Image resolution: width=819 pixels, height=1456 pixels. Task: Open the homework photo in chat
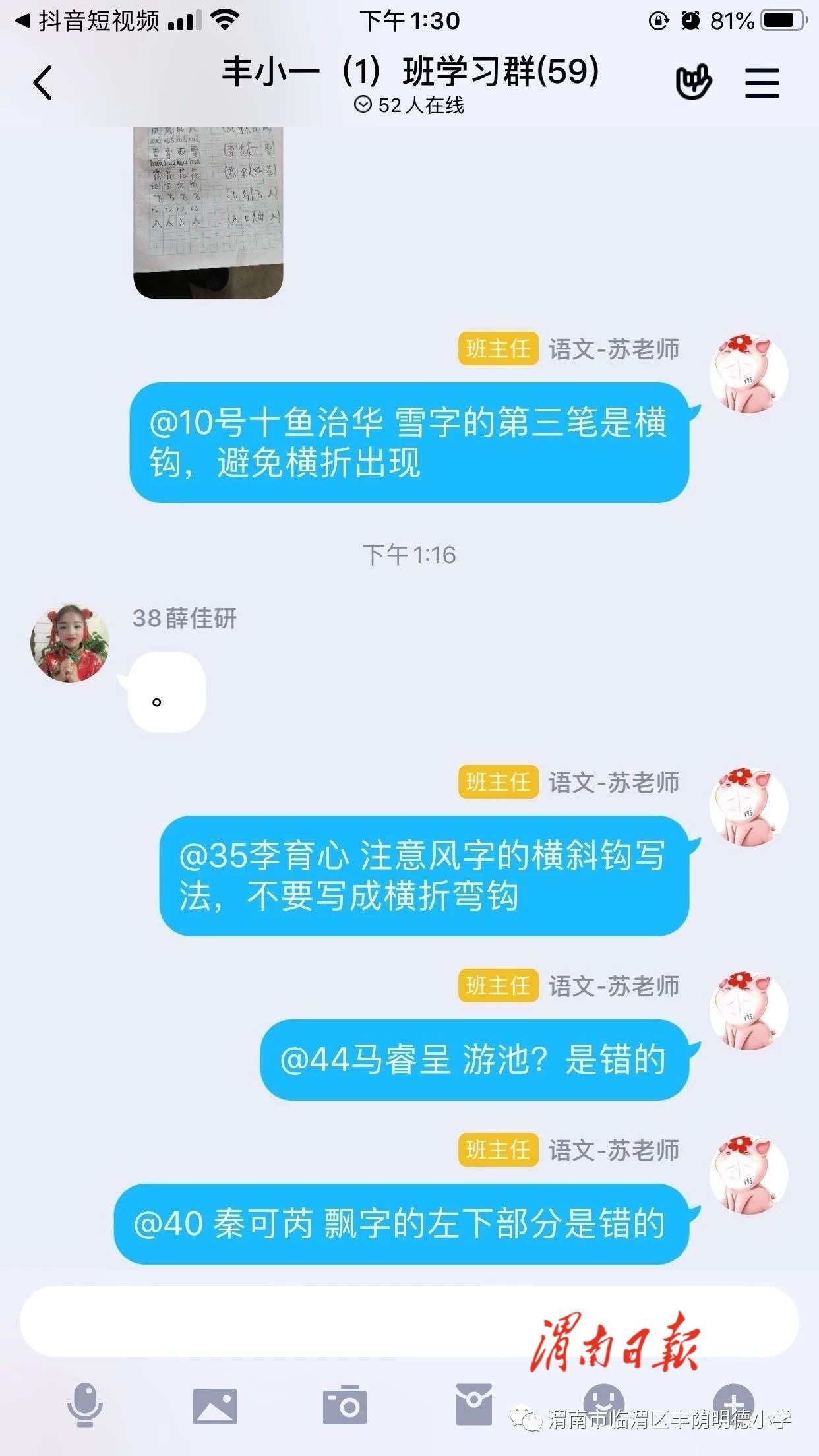[208, 211]
